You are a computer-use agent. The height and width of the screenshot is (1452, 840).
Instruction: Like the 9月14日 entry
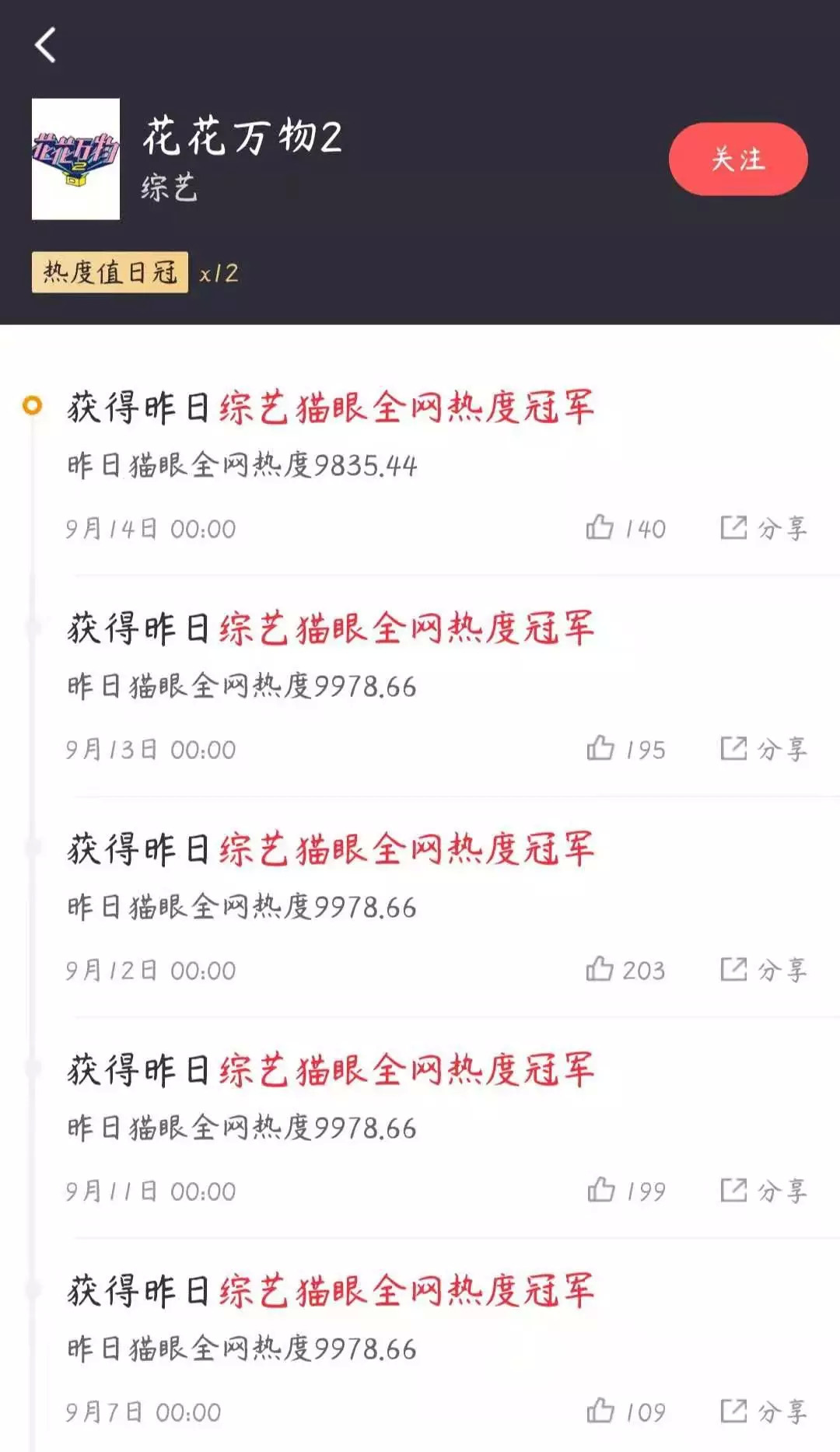tap(600, 528)
